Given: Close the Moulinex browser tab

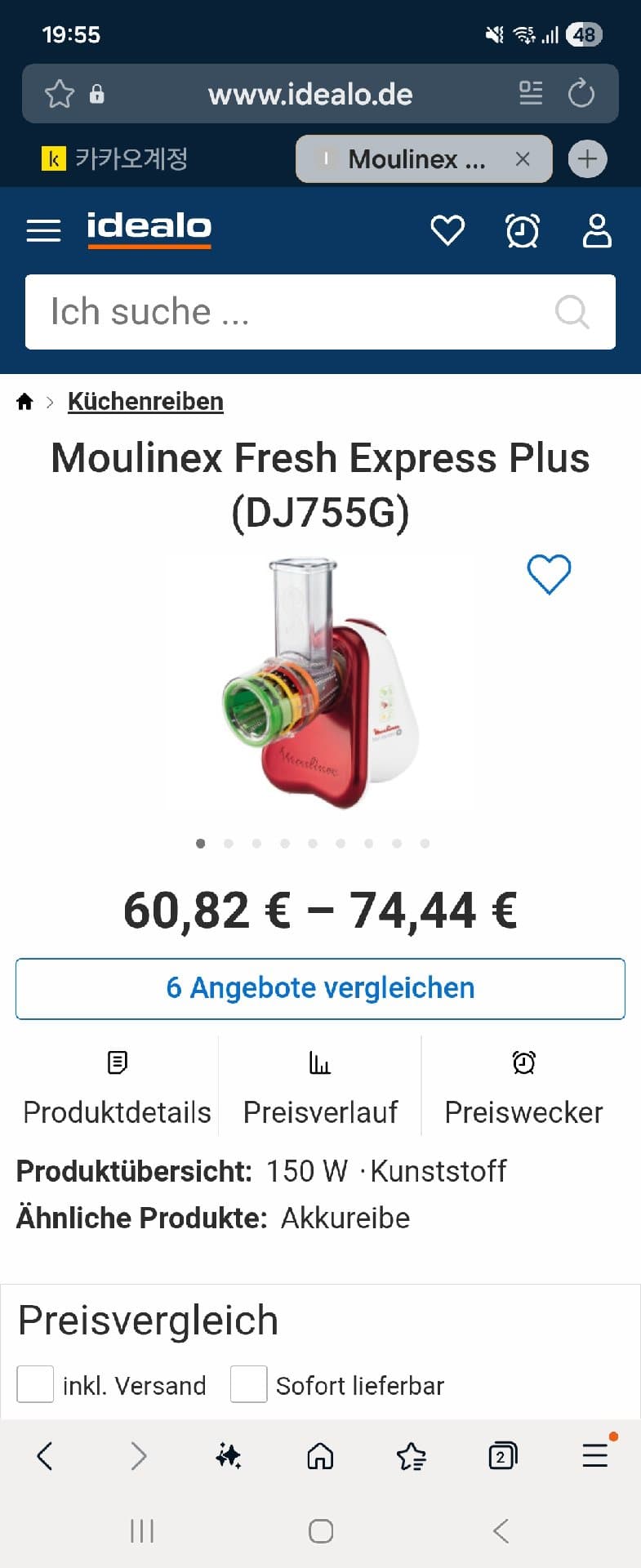Looking at the screenshot, I should click(523, 159).
